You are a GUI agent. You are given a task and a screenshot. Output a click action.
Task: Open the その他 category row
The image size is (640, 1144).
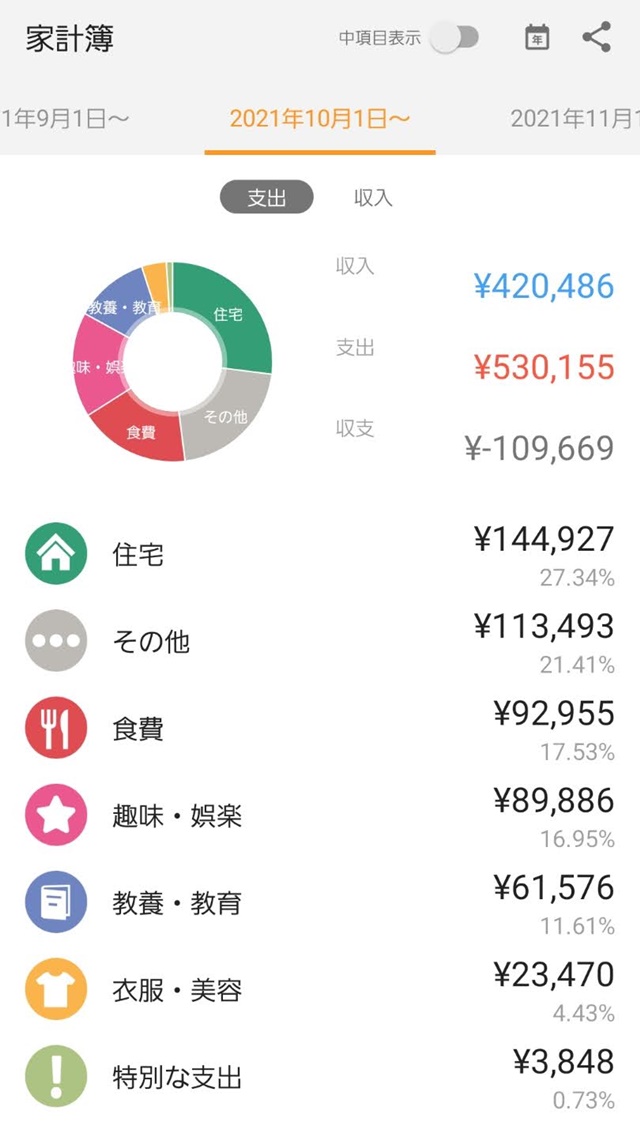pyautogui.click(x=320, y=641)
